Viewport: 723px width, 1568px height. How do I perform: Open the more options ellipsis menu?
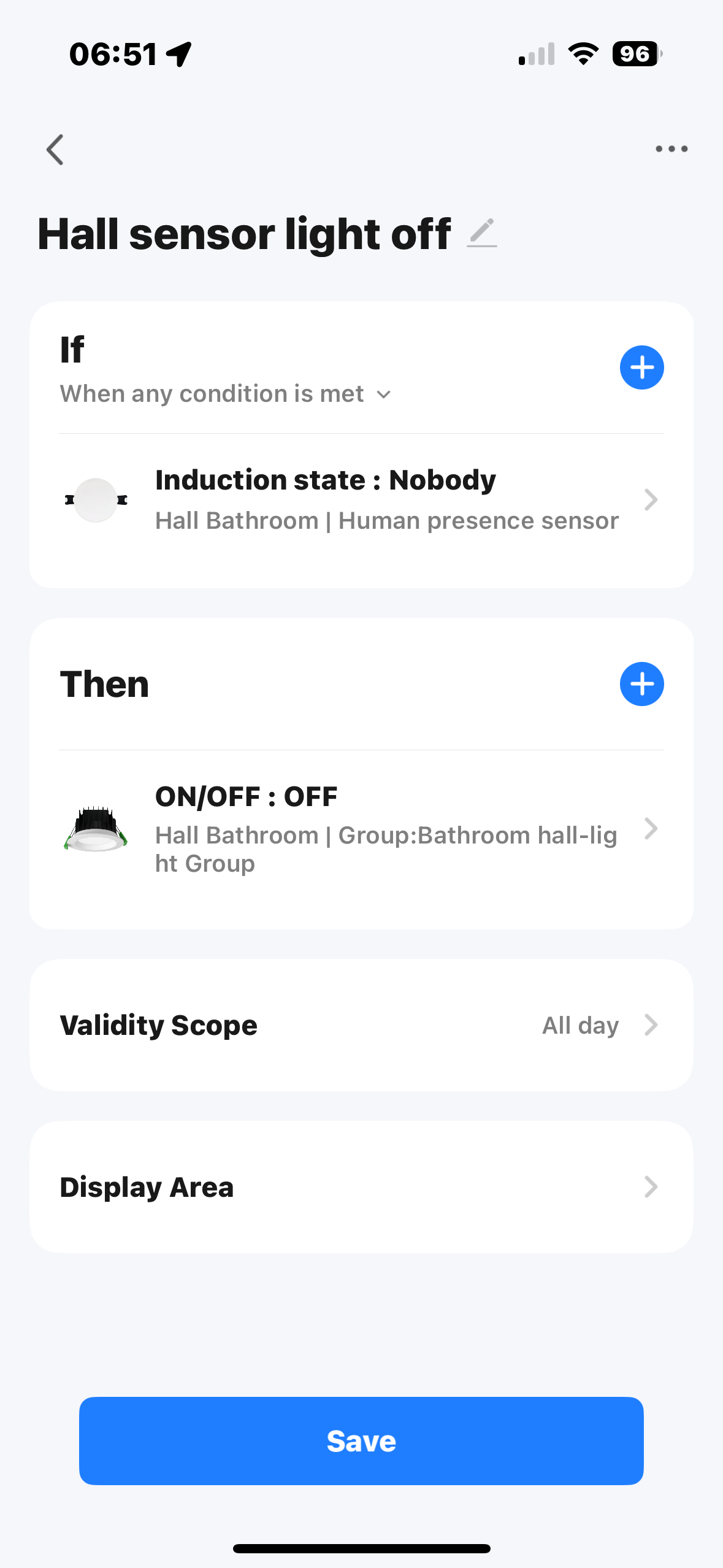tap(670, 148)
